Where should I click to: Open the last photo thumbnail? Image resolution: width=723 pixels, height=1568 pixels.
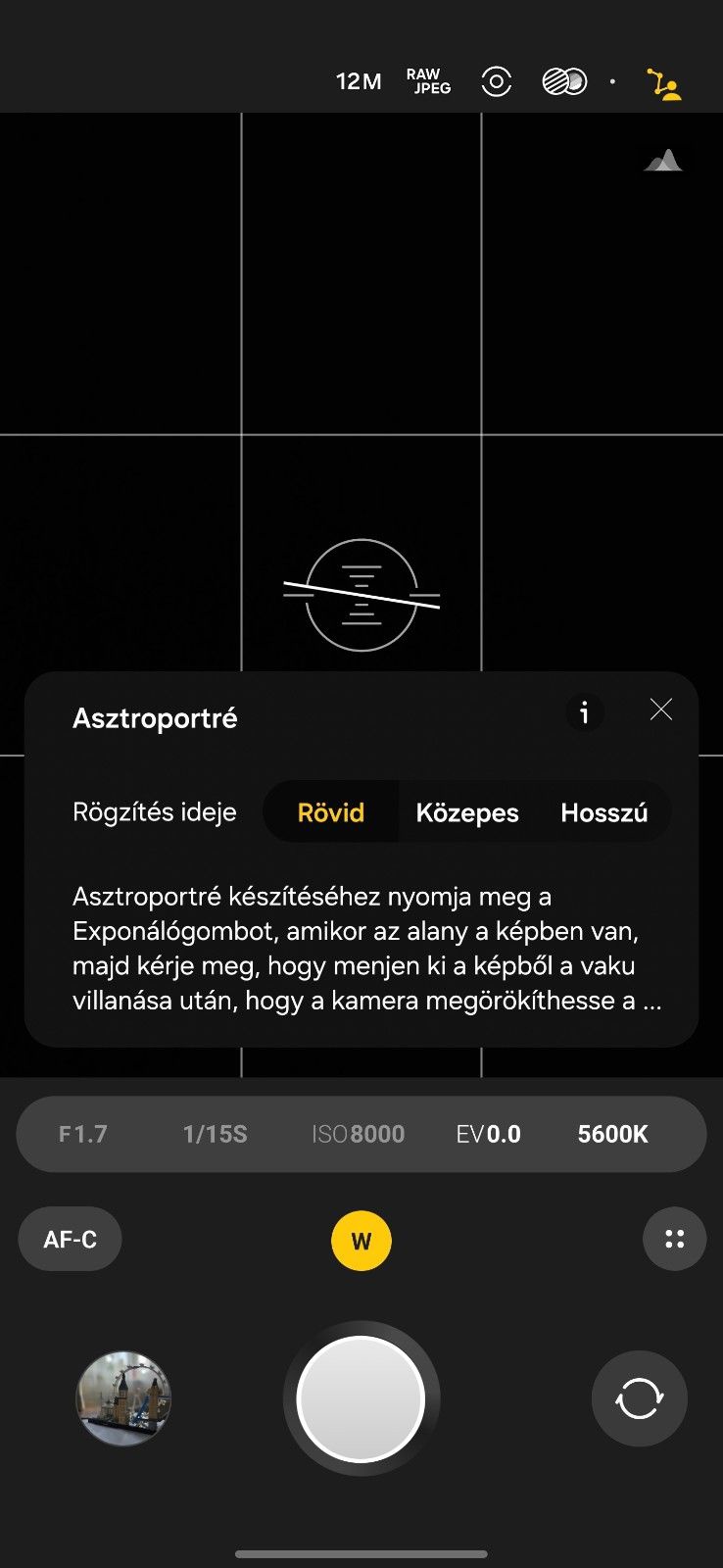point(123,1398)
